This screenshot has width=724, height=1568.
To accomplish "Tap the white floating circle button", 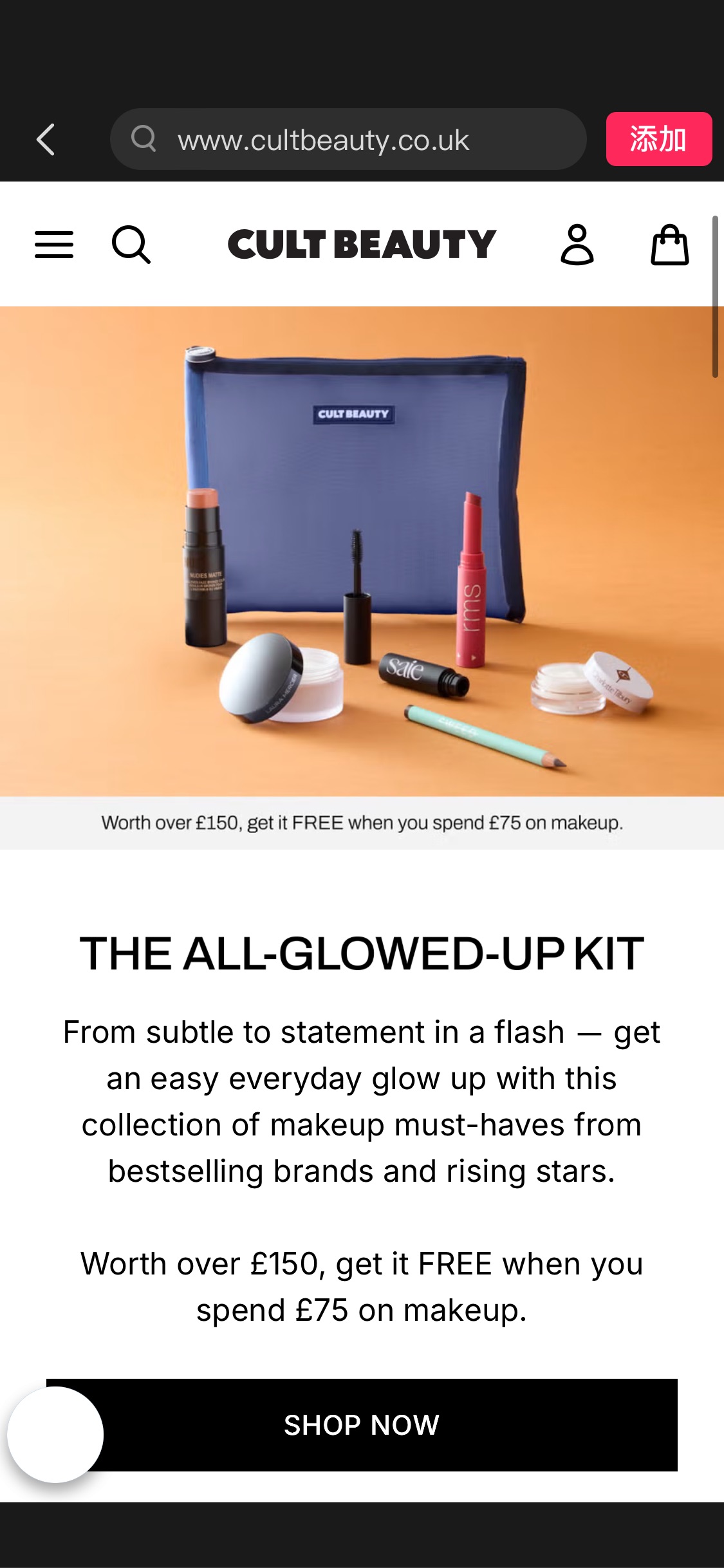I will click(55, 1434).
